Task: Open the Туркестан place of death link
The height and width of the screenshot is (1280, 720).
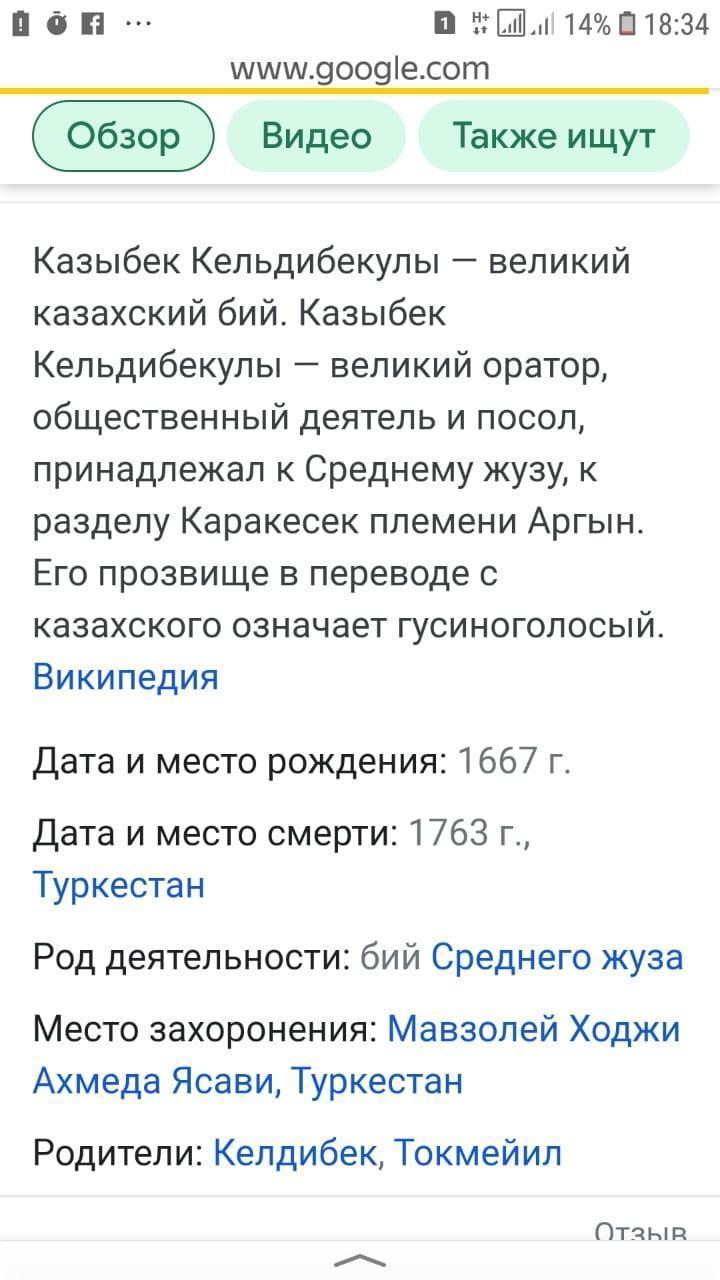Action: point(119,885)
